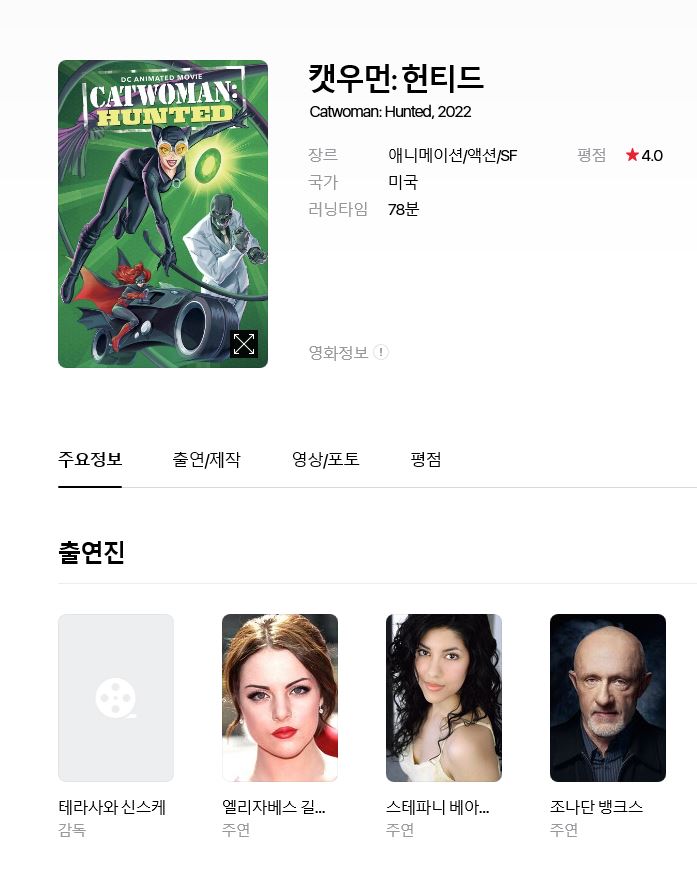The image size is (697, 873).
Task: Open director 테라사와 신스케's profile
Action: (x=116, y=698)
